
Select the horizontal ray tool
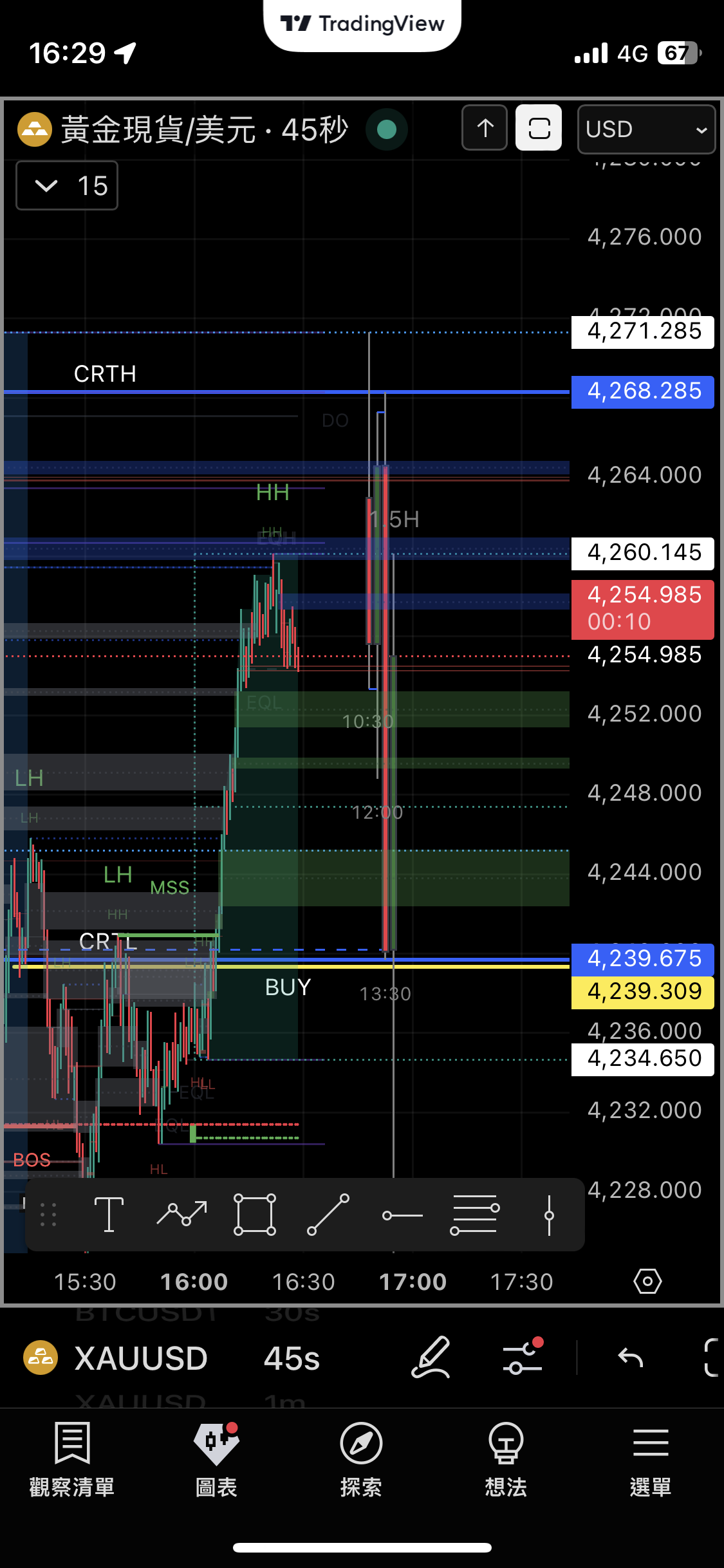pos(402,1215)
